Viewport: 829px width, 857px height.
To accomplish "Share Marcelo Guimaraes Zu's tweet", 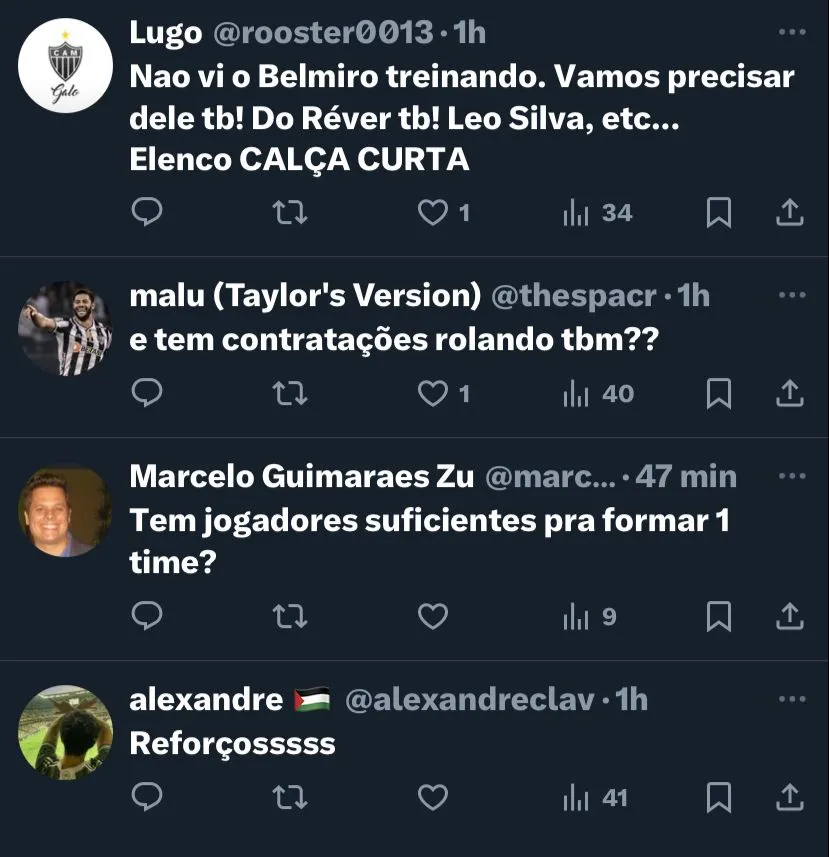I will (790, 617).
